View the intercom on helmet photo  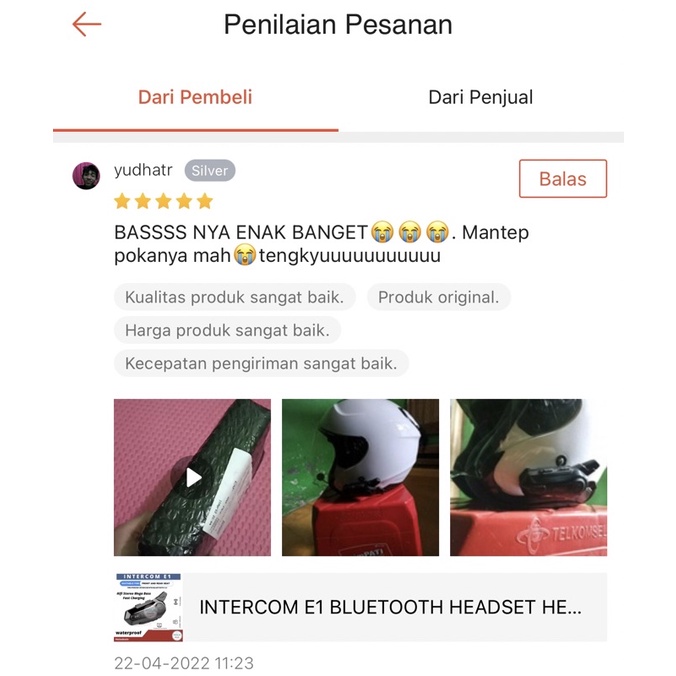click(528, 477)
